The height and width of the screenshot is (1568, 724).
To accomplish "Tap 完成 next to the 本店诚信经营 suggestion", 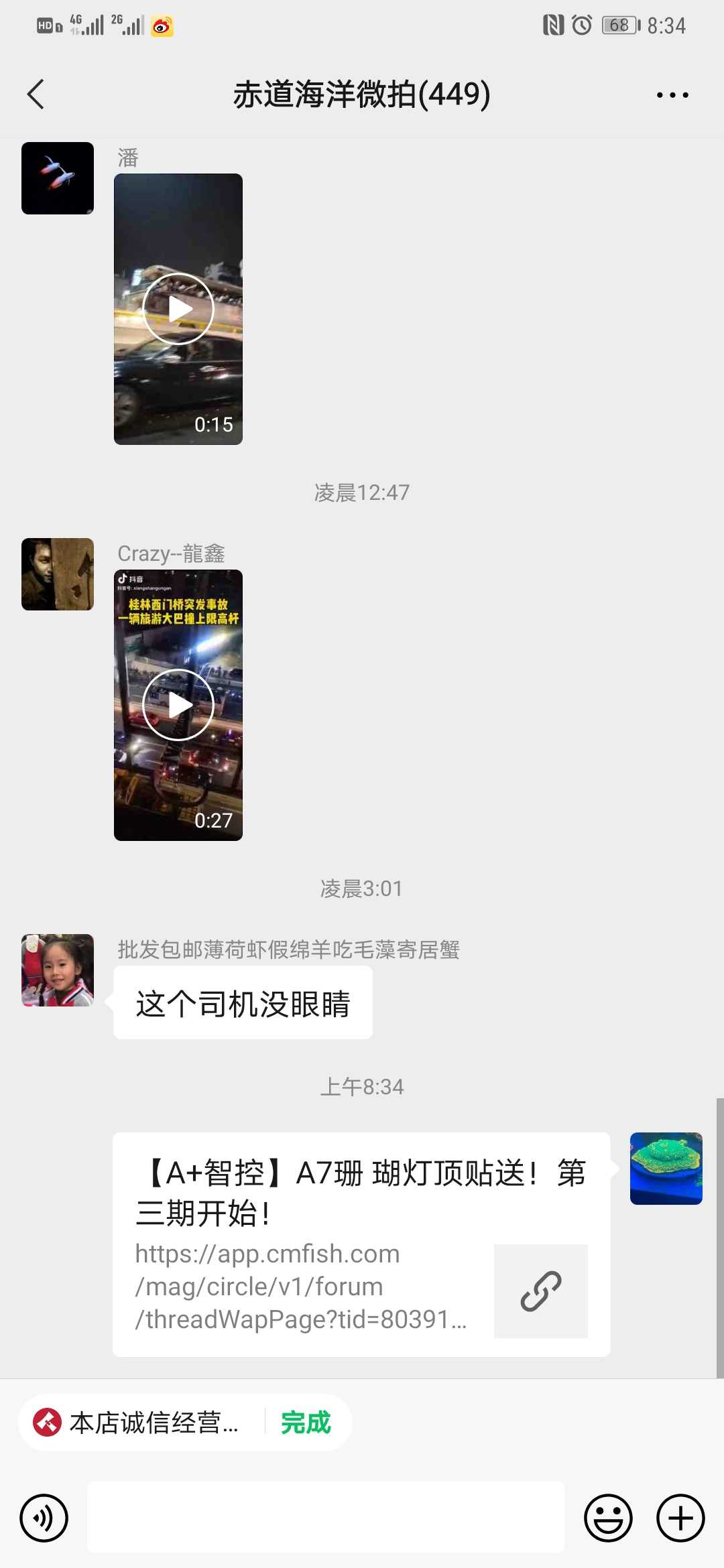I will pos(306,1422).
